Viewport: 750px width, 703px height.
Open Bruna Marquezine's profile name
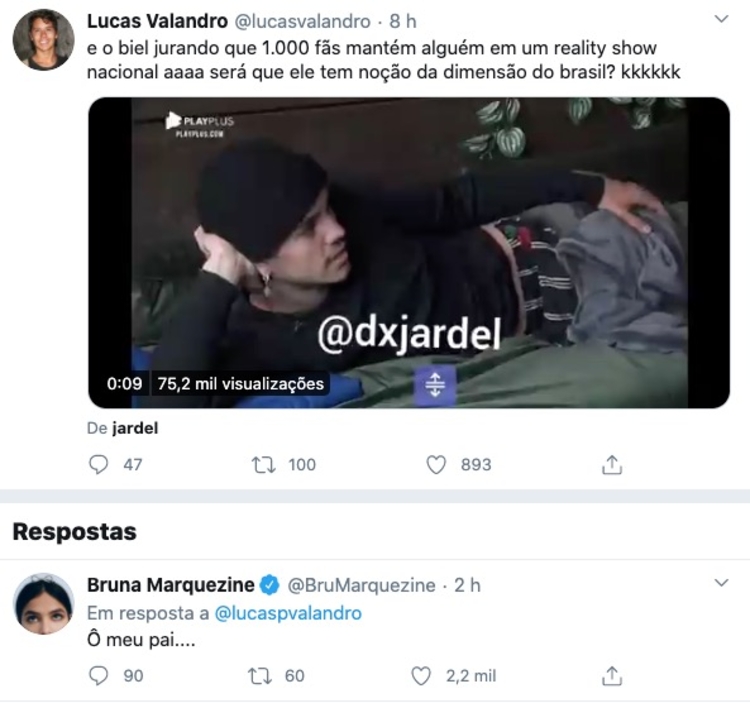[170, 584]
